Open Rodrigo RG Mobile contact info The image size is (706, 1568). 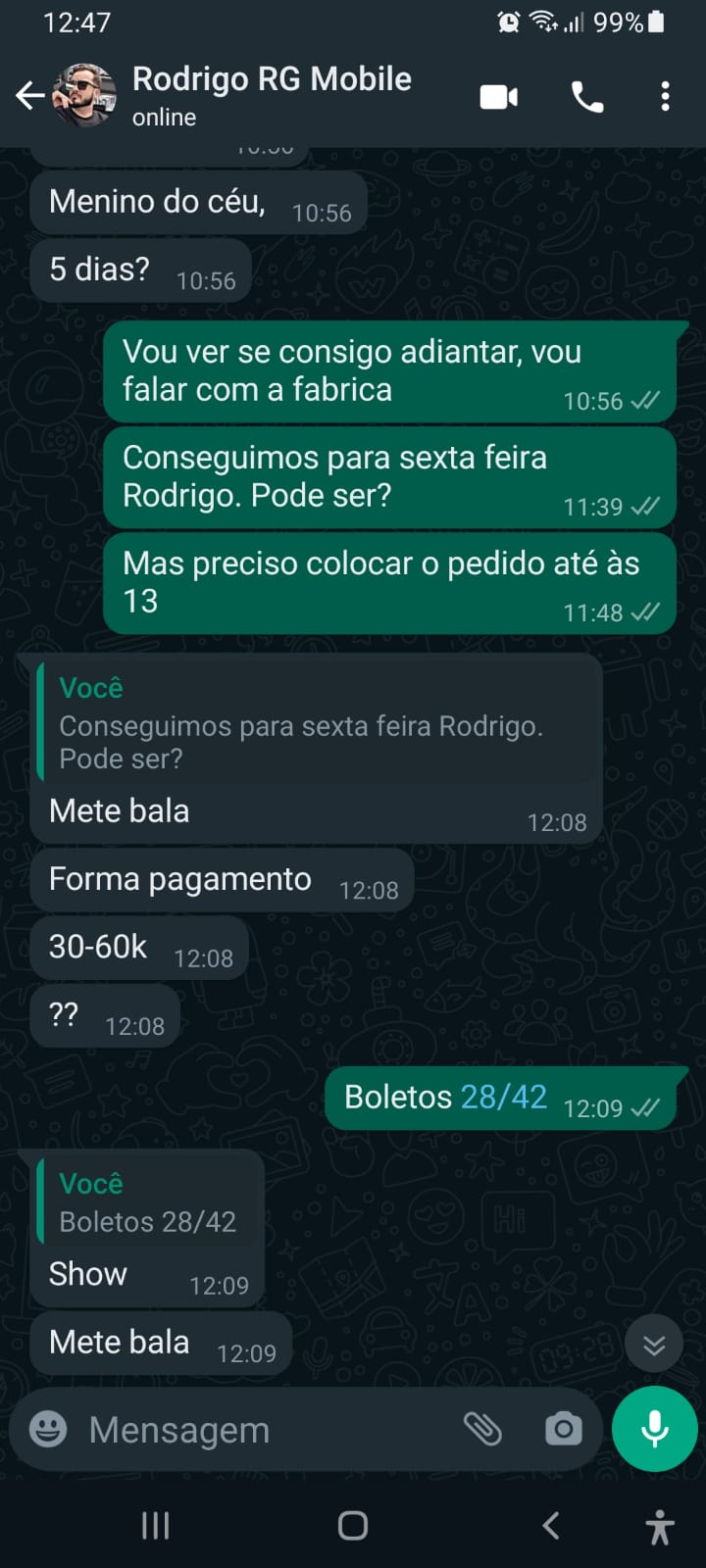click(271, 95)
